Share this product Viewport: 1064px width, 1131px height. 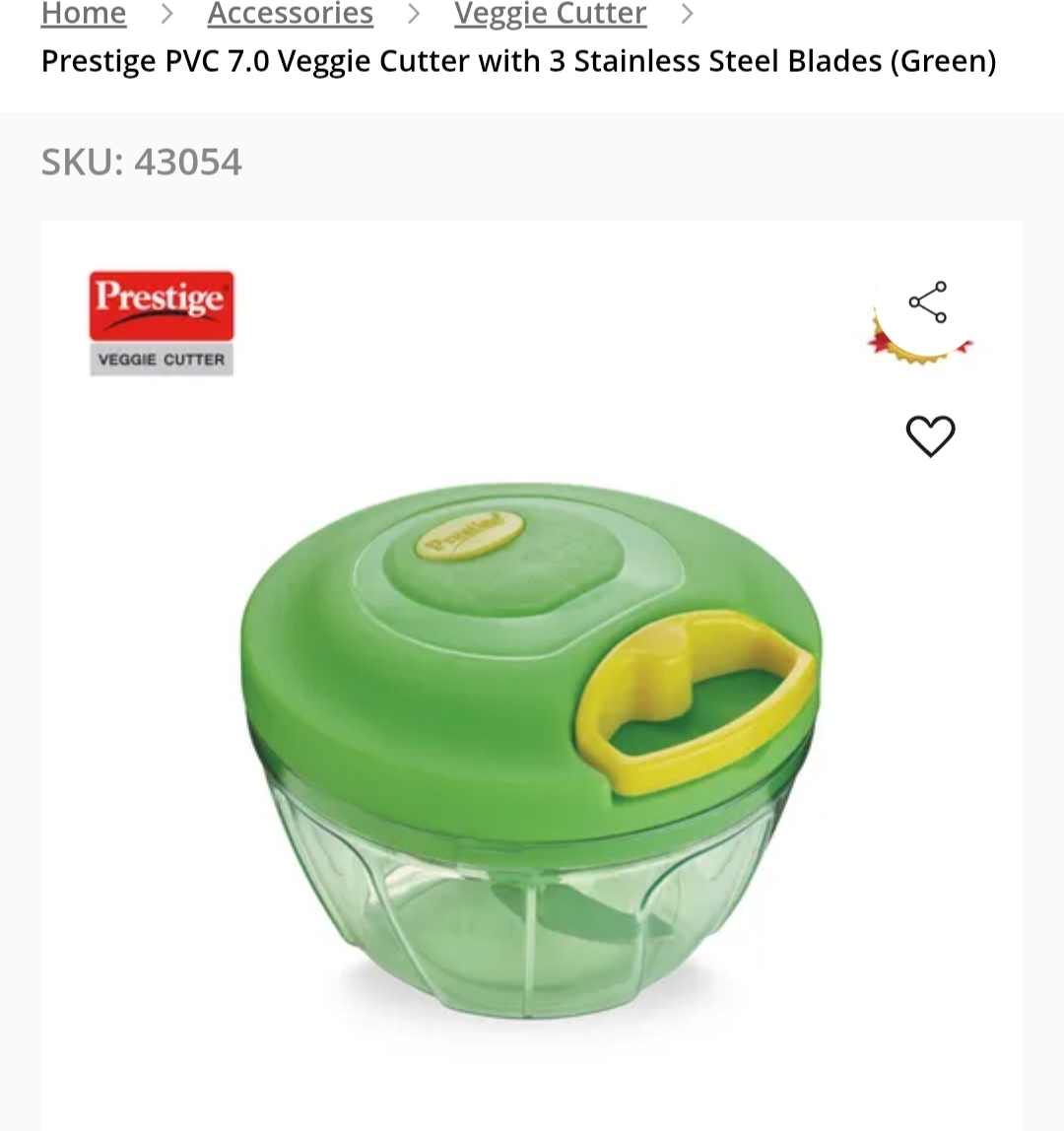(x=927, y=302)
